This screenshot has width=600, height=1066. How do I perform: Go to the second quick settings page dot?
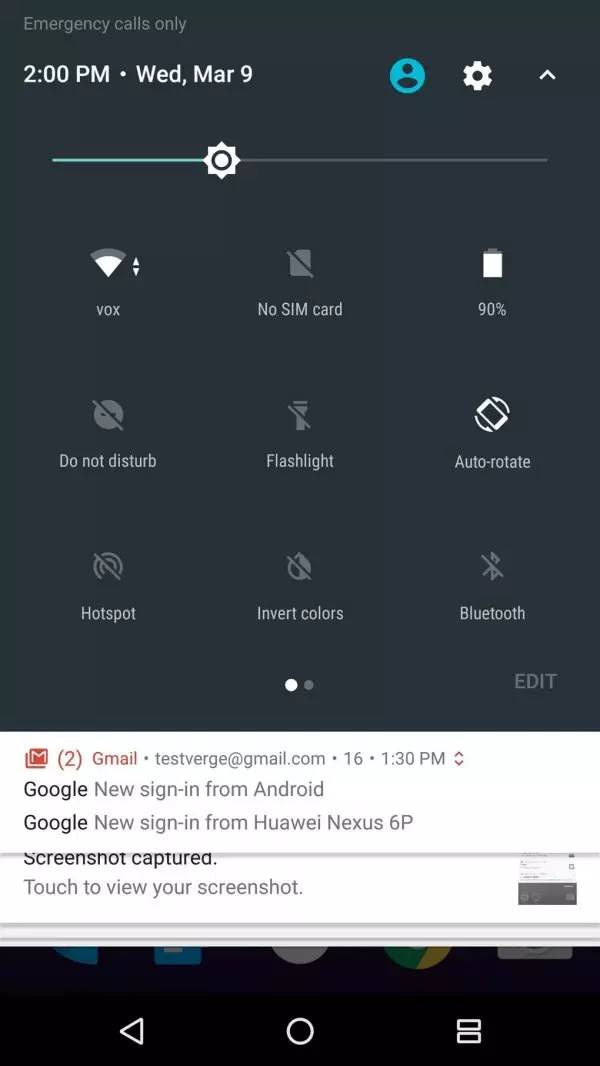click(309, 685)
